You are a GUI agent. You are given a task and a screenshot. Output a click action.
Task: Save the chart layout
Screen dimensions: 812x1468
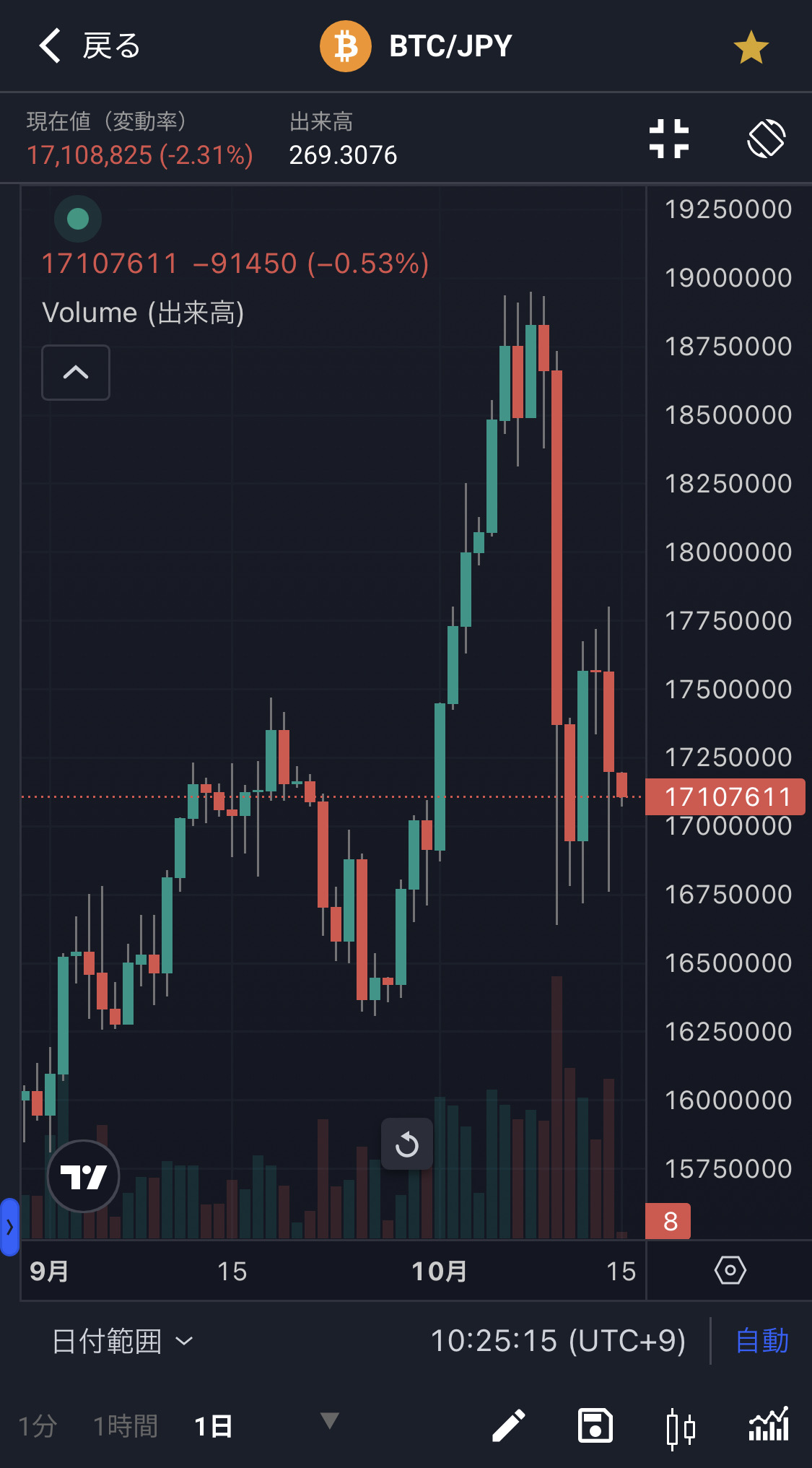[x=595, y=1426]
